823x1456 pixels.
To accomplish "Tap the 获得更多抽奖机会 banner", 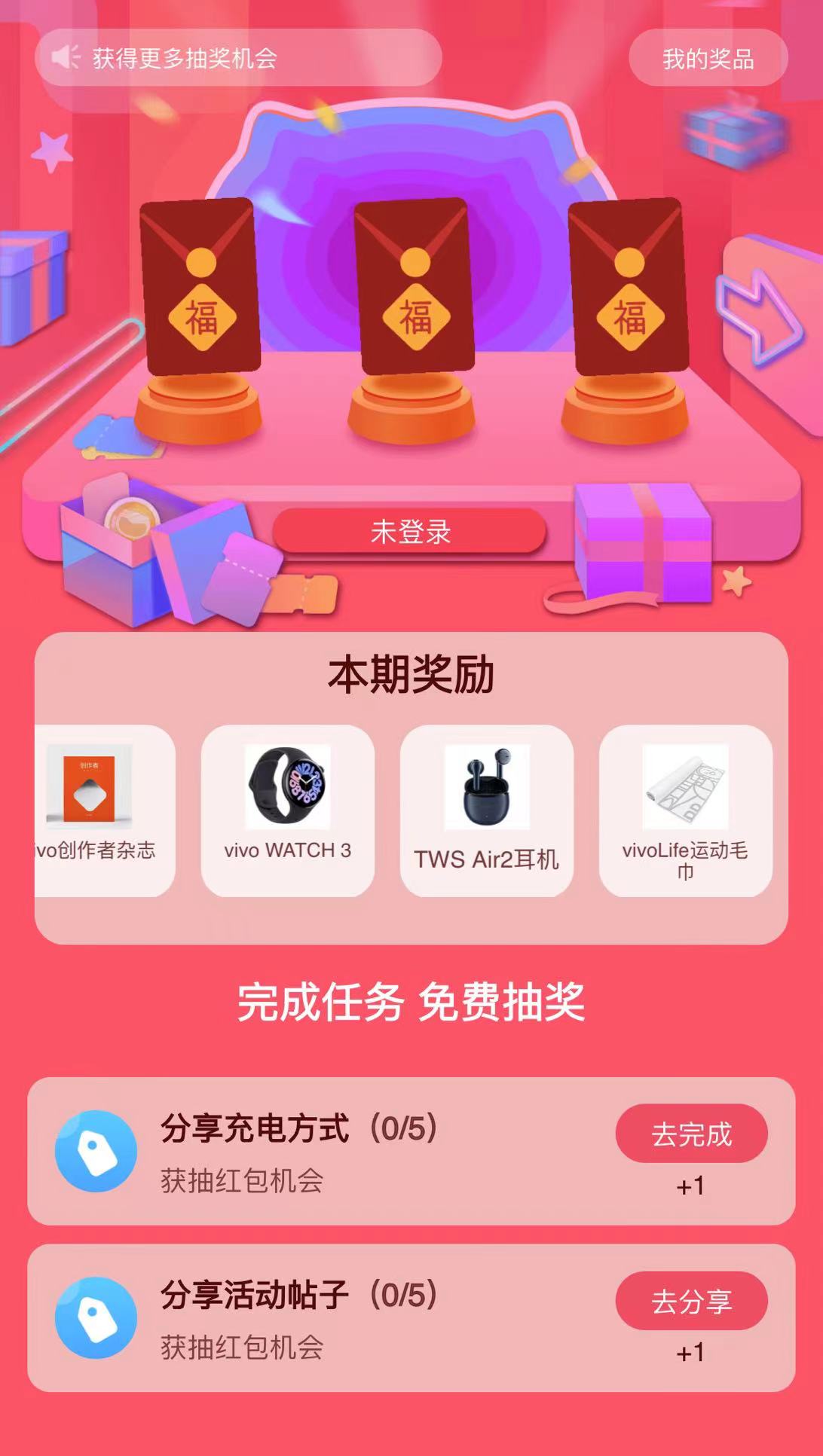I will click(x=237, y=58).
